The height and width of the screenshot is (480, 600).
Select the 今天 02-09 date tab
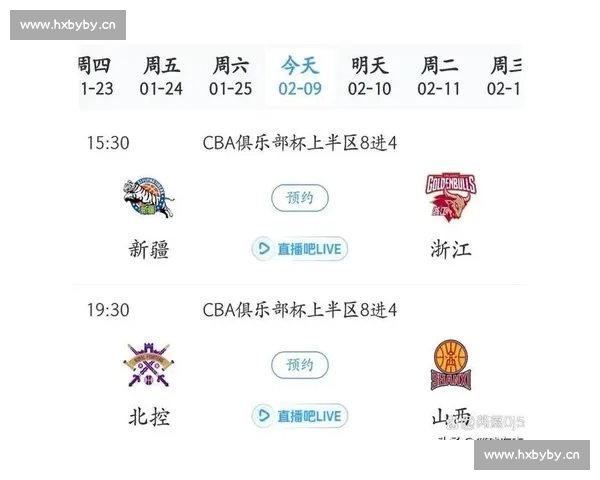coord(299,77)
